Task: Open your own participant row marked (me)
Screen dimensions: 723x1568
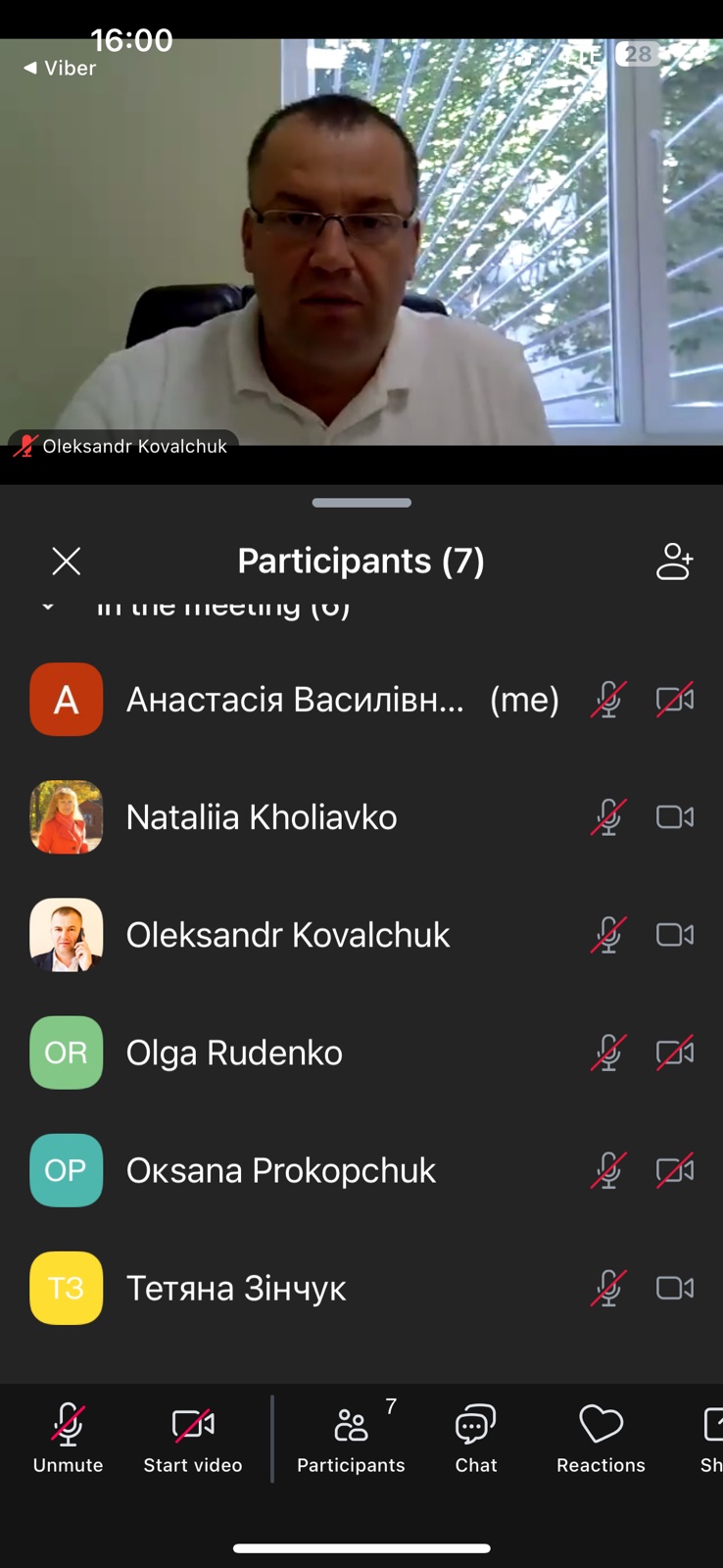Action: [295, 700]
